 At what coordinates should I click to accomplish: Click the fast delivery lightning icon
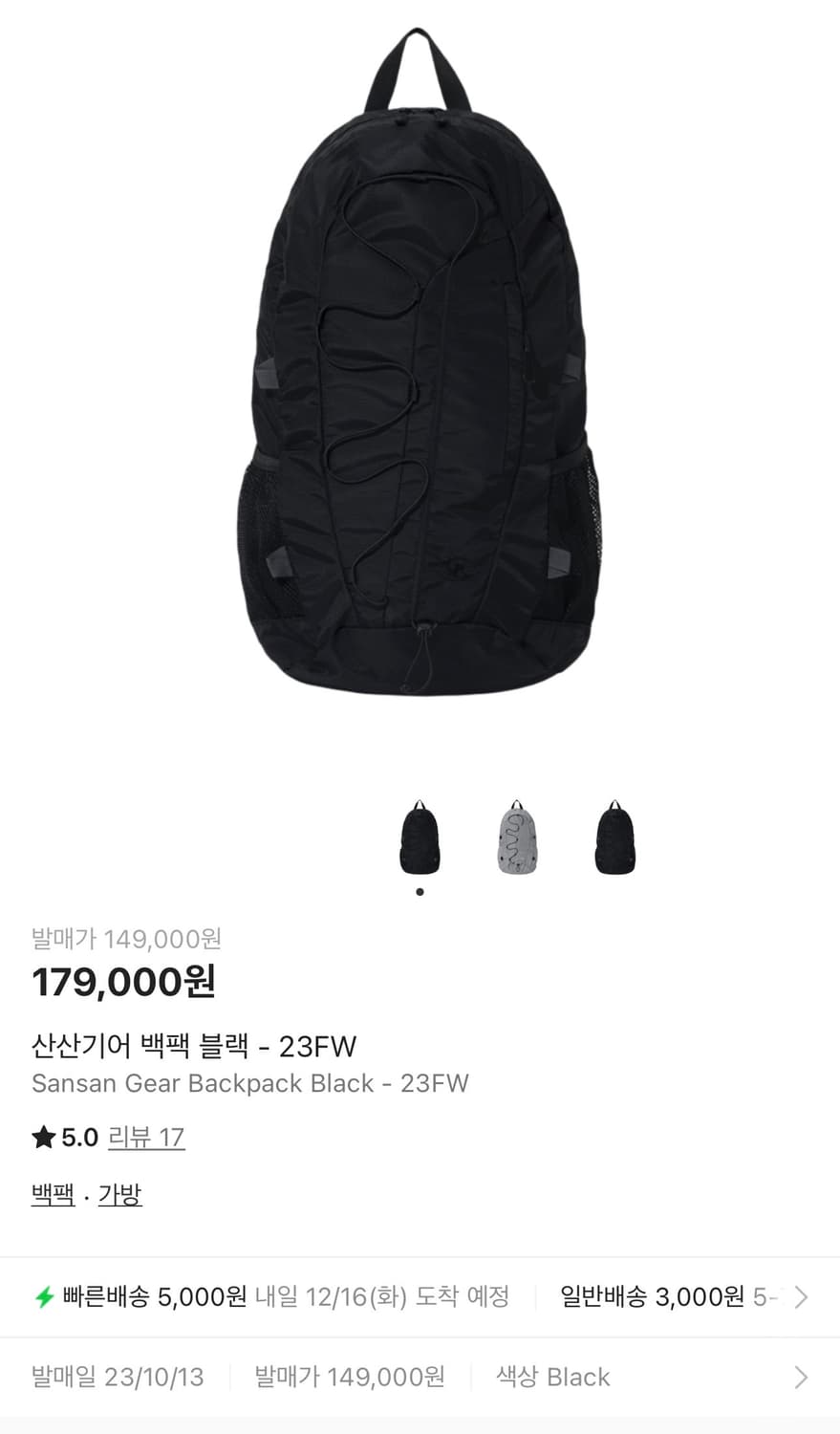tap(45, 1297)
